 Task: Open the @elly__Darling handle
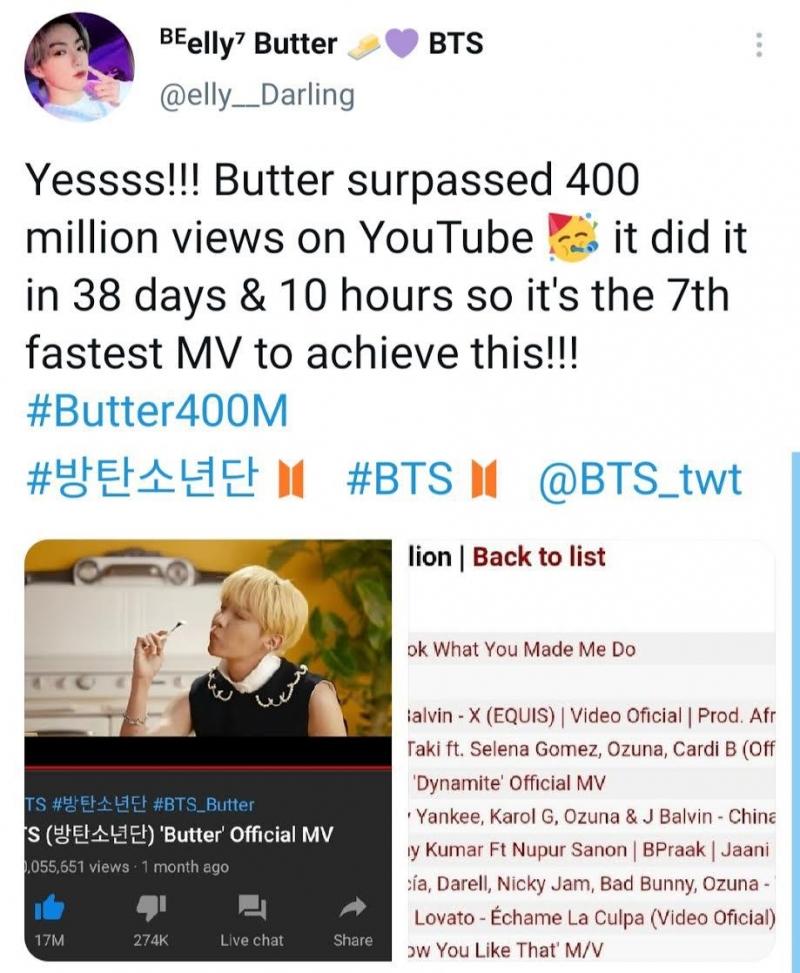[257, 95]
